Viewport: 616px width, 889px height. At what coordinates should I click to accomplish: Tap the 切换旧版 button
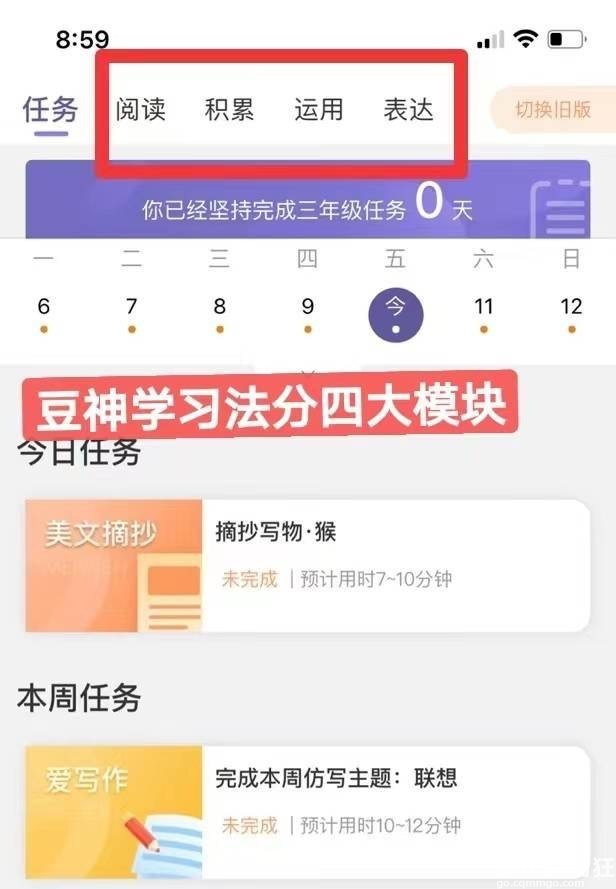click(553, 110)
